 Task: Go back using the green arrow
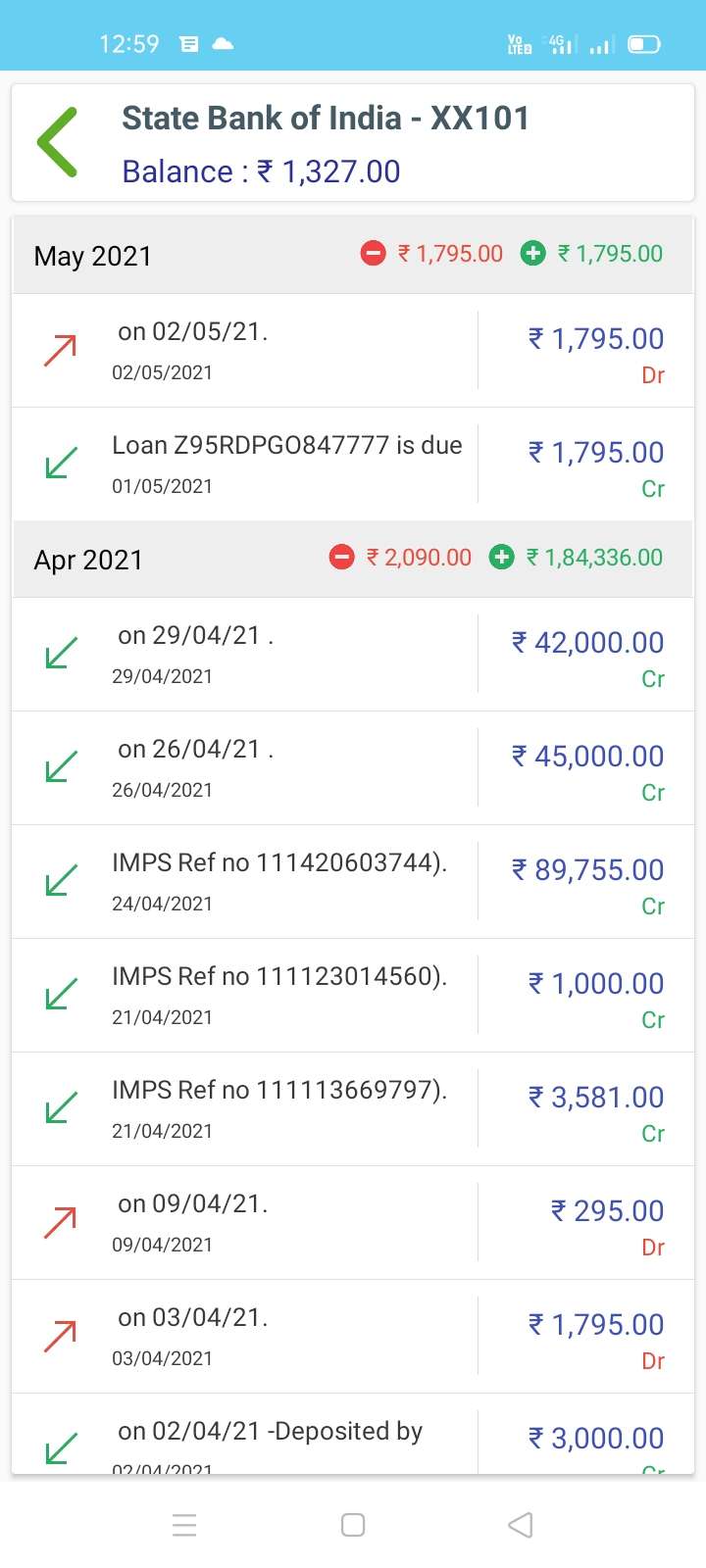pyautogui.click(x=57, y=143)
